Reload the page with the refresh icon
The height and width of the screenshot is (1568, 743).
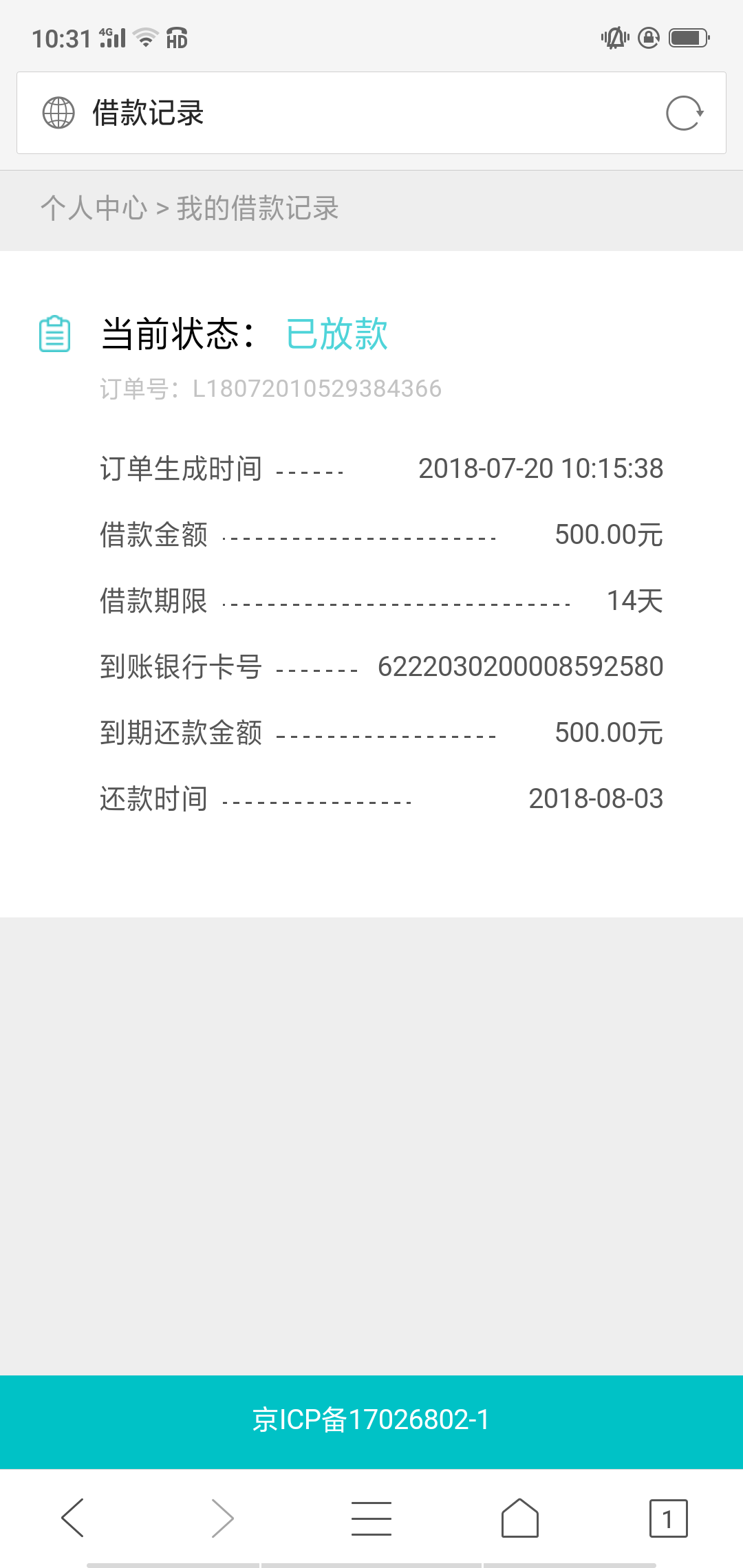[685, 113]
